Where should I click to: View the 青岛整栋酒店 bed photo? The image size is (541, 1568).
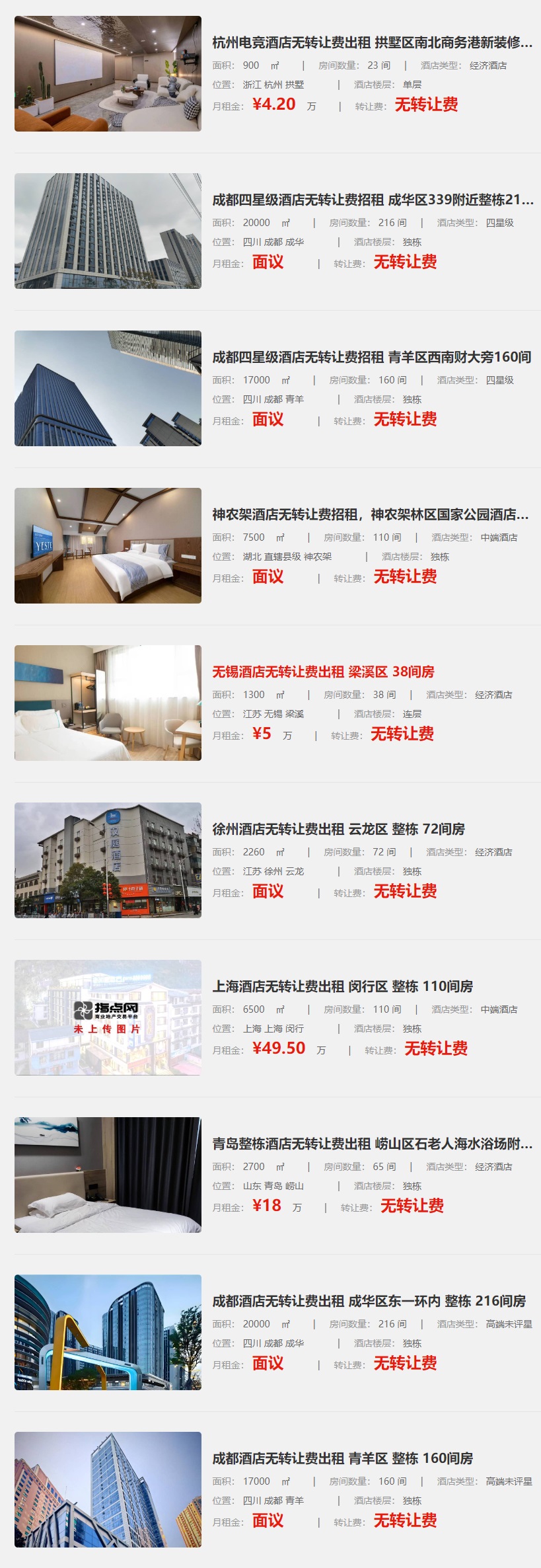point(108,1175)
